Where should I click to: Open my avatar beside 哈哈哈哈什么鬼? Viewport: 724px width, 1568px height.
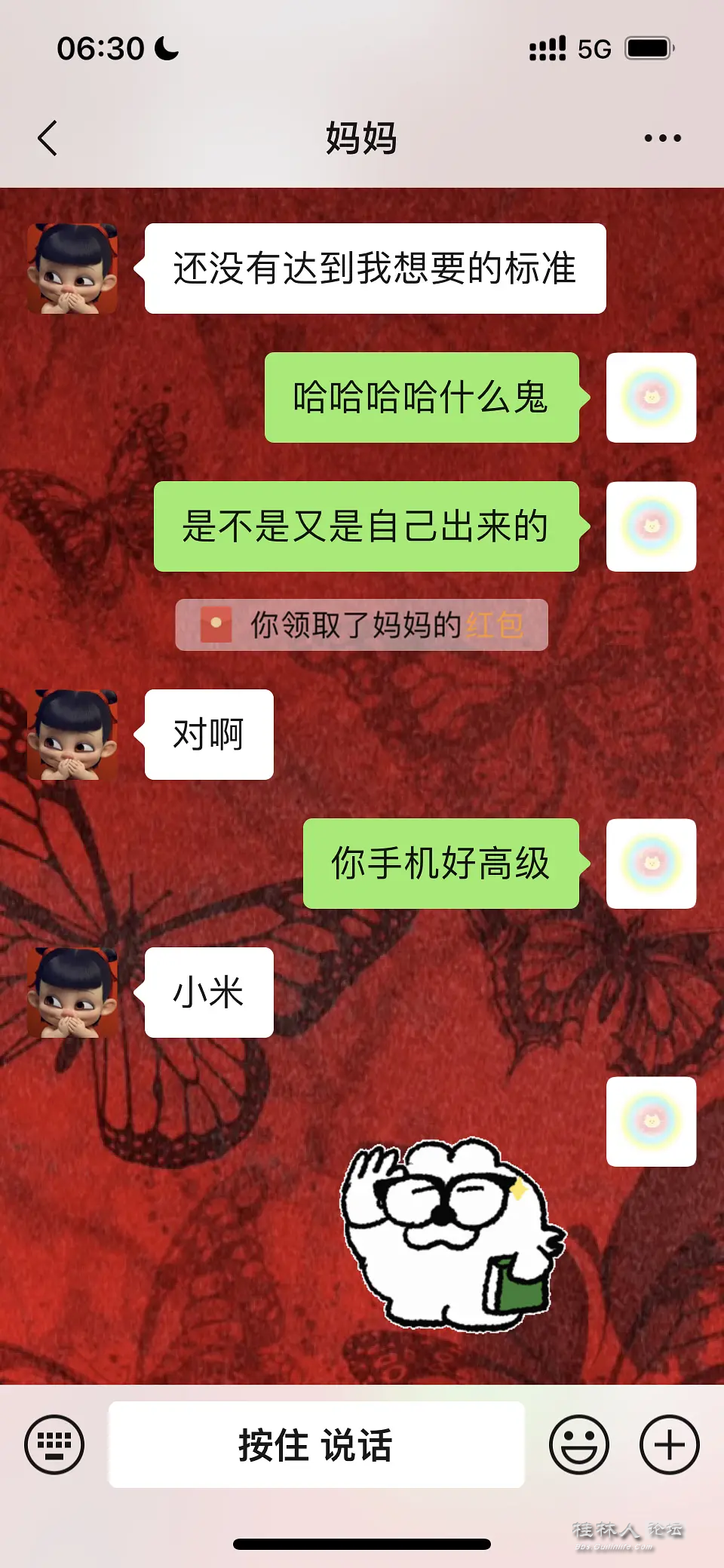pos(651,397)
